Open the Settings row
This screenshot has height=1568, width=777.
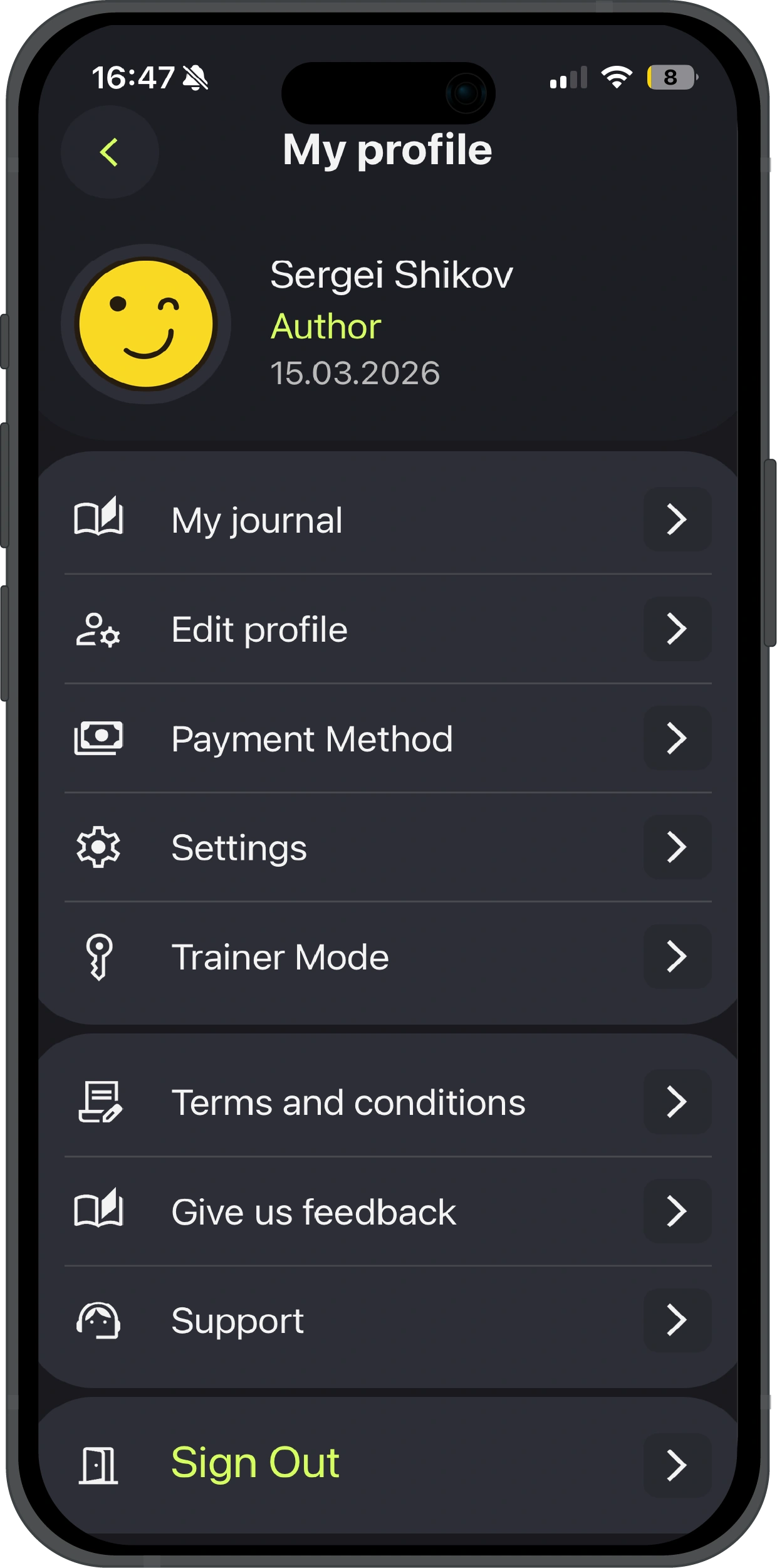[387, 847]
